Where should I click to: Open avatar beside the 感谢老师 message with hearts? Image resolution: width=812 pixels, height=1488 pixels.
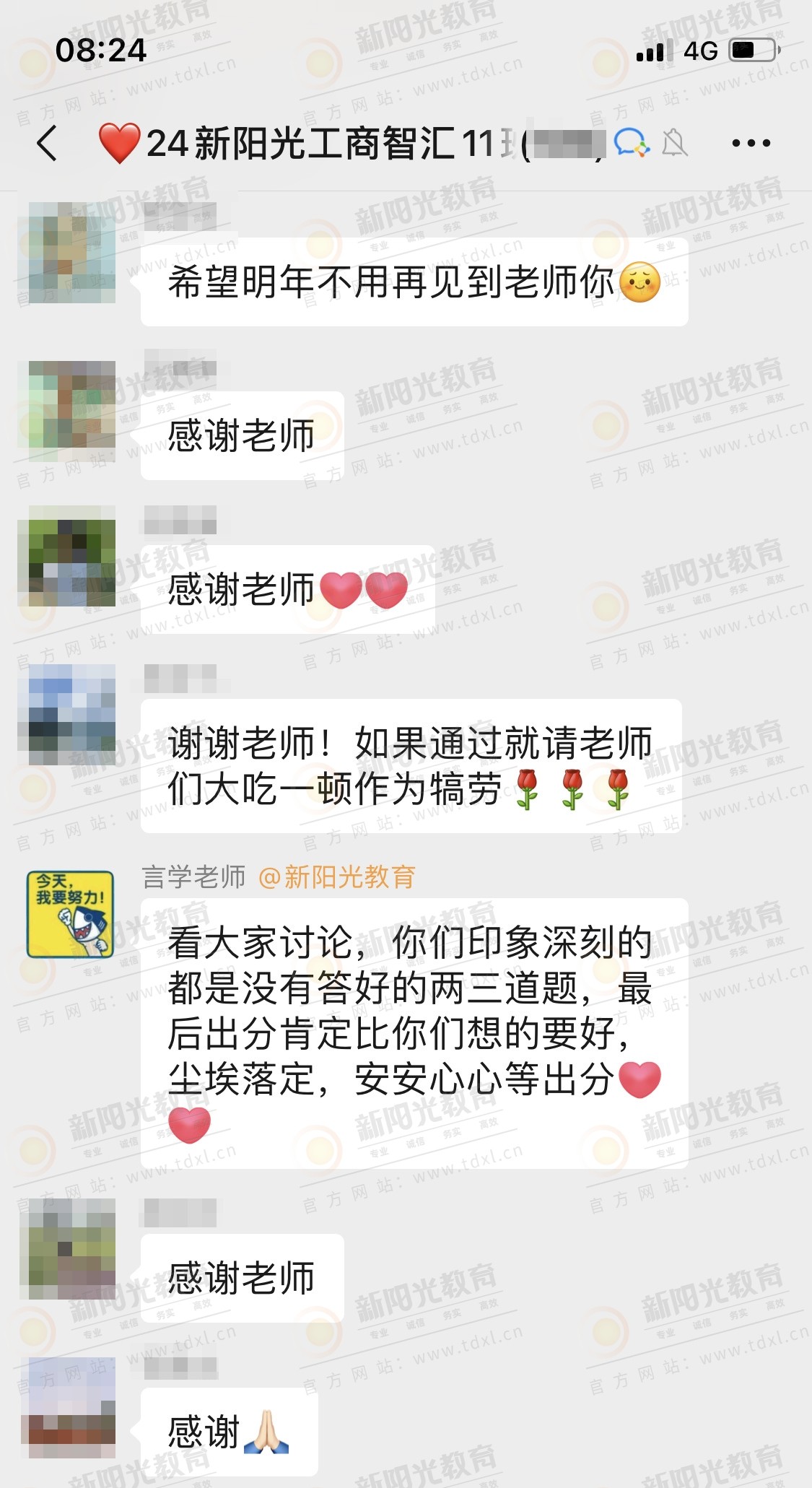point(70,561)
